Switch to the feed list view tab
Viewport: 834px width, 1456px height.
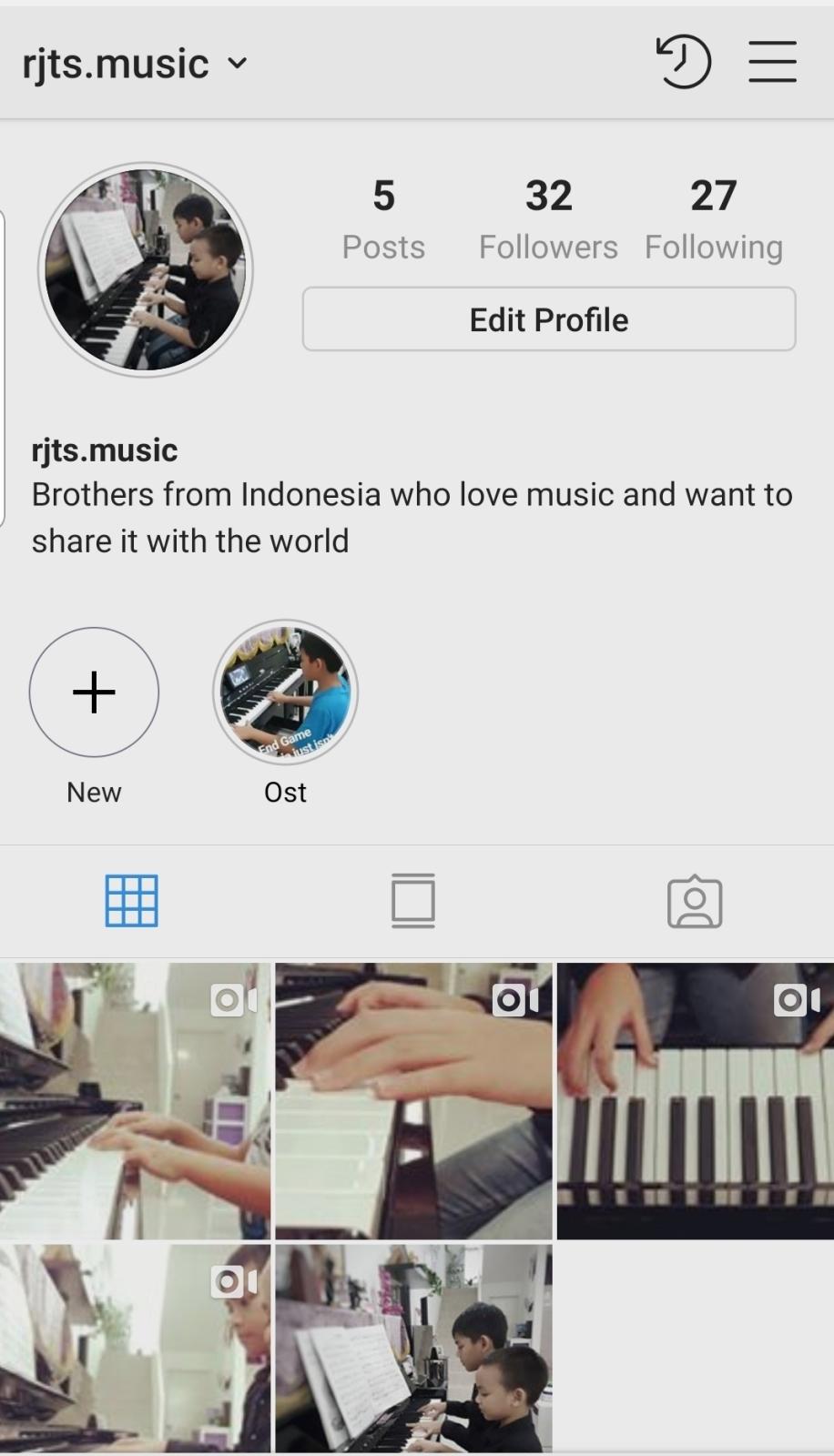(x=413, y=901)
